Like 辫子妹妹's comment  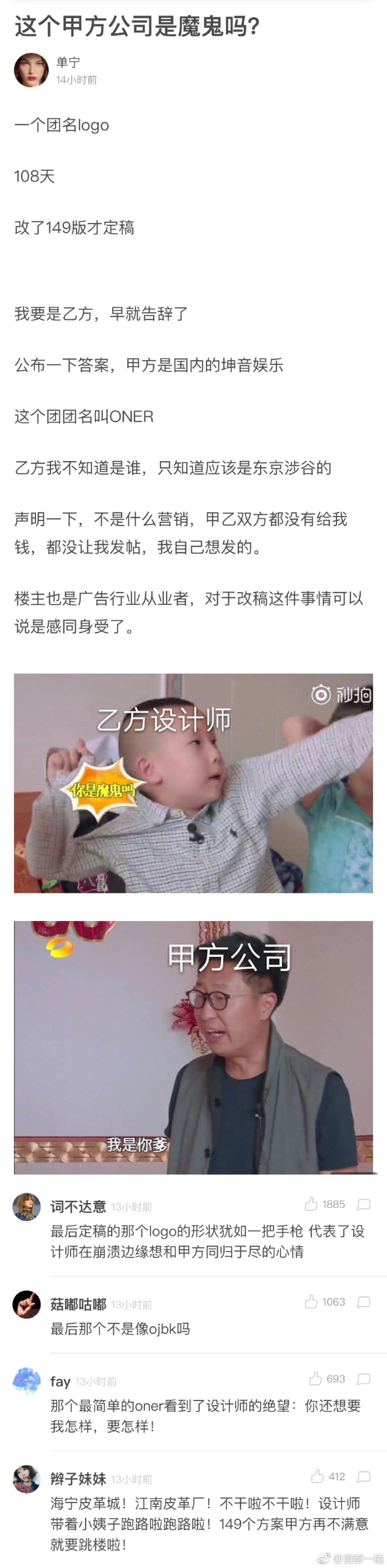[x=317, y=1476]
